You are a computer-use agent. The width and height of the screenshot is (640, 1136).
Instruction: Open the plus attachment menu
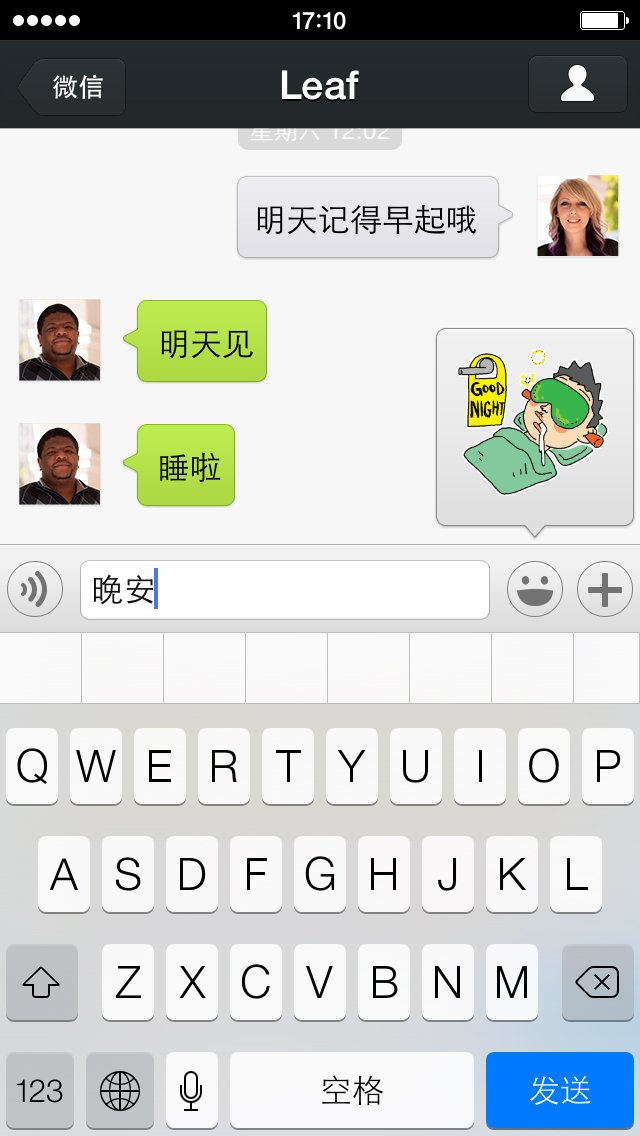[604, 589]
